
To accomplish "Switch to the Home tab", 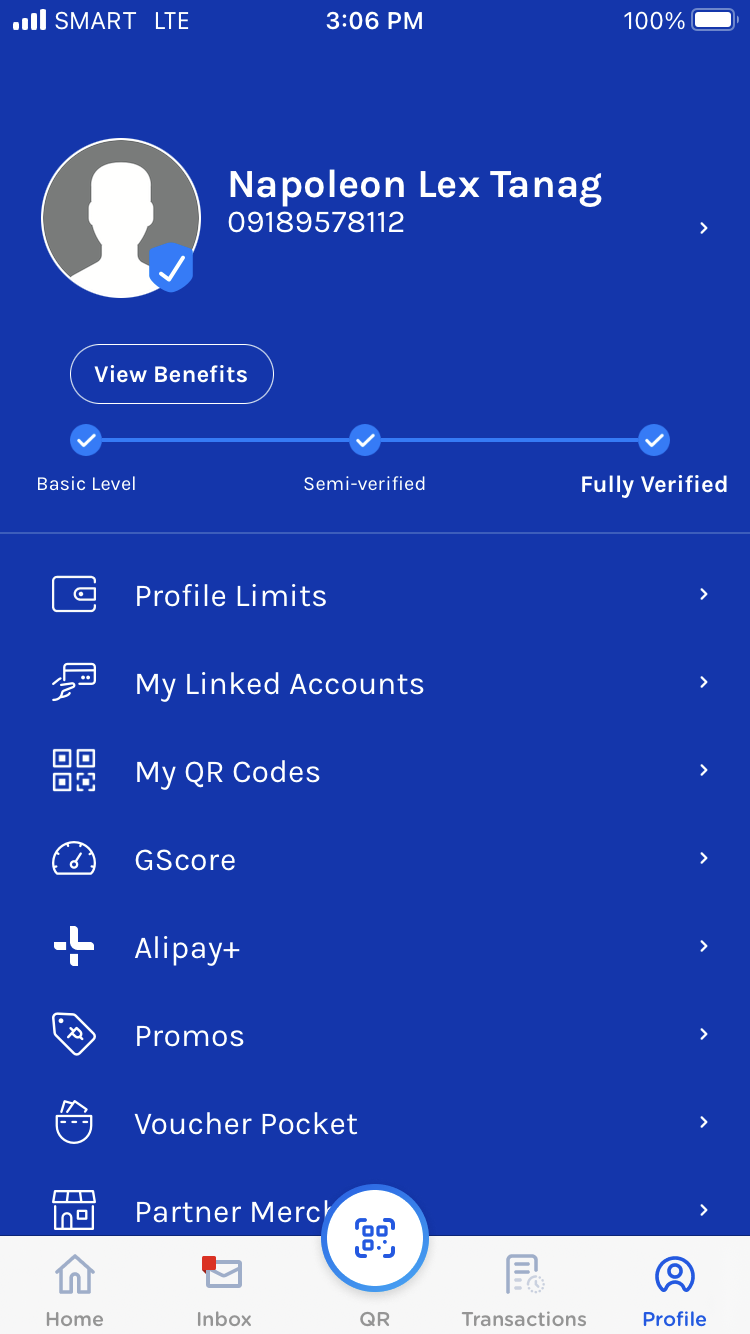I will pyautogui.click(x=75, y=1290).
